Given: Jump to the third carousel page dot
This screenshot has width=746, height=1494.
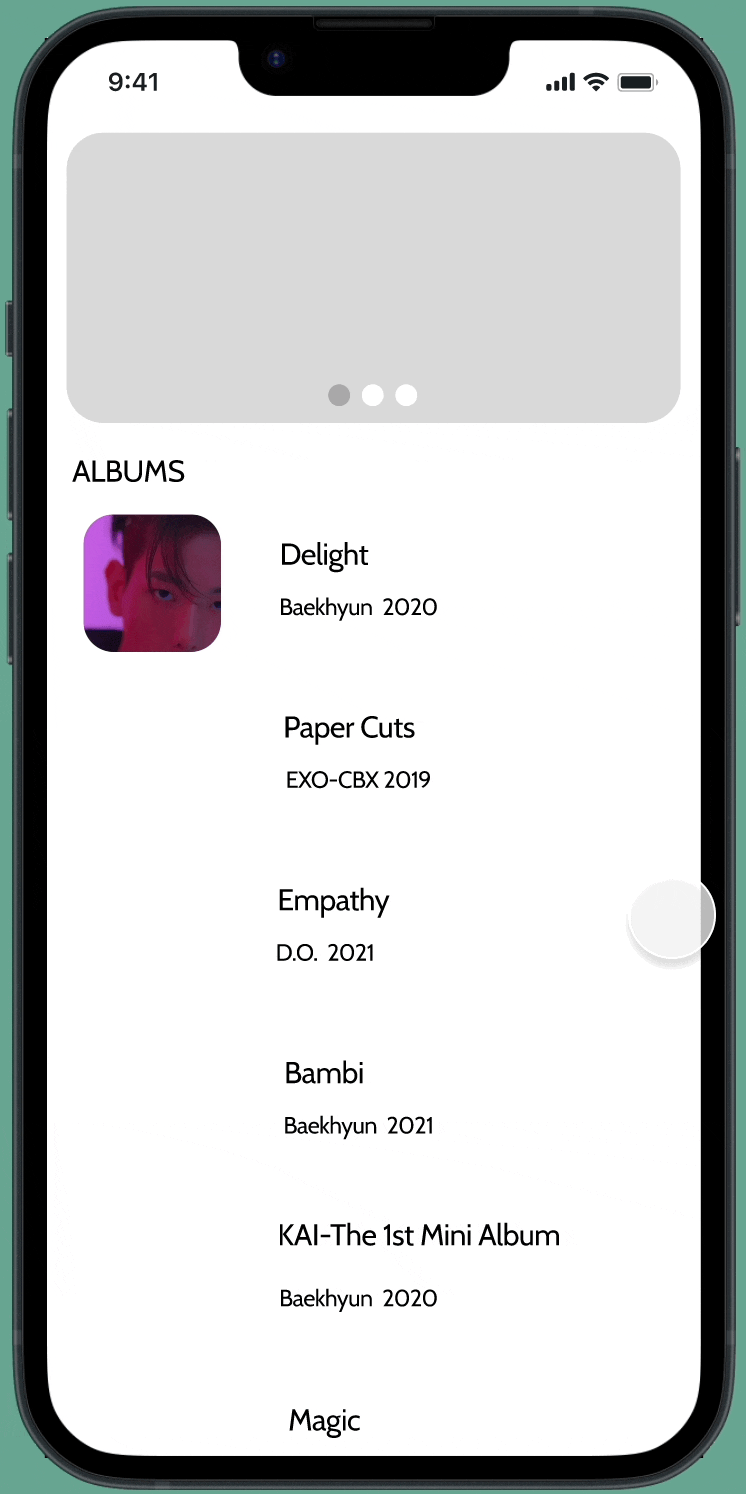Looking at the screenshot, I should (405, 395).
